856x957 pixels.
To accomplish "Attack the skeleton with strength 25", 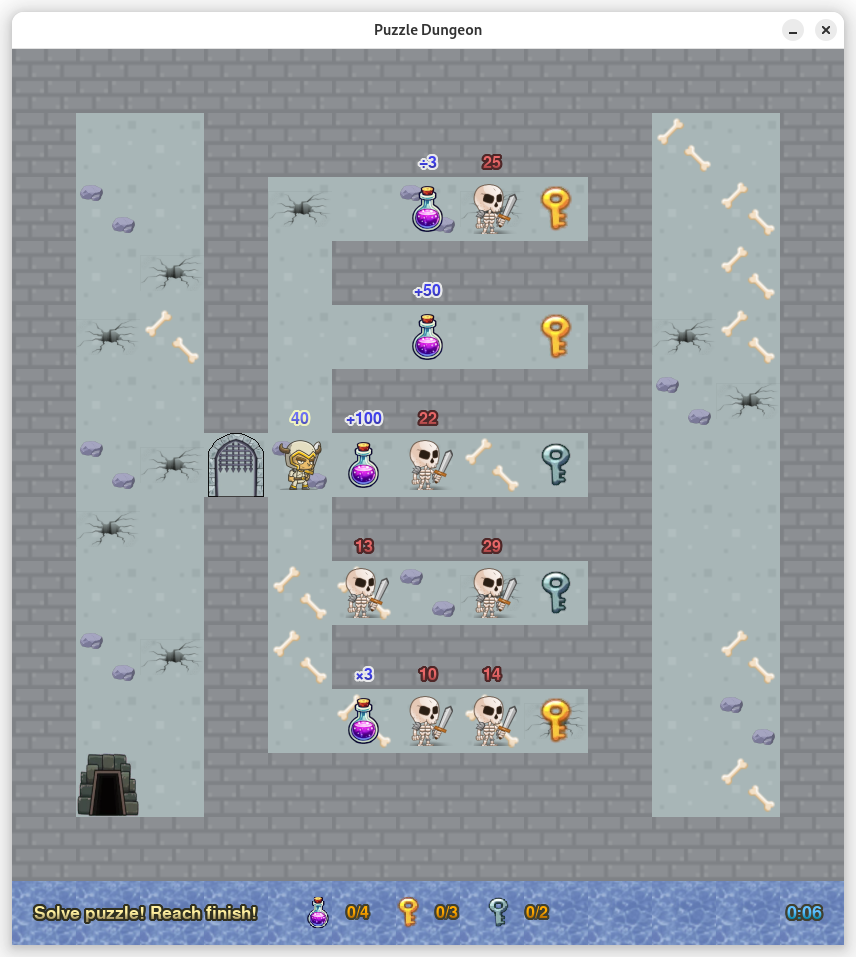I will pyautogui.click(x=492, y=209).
